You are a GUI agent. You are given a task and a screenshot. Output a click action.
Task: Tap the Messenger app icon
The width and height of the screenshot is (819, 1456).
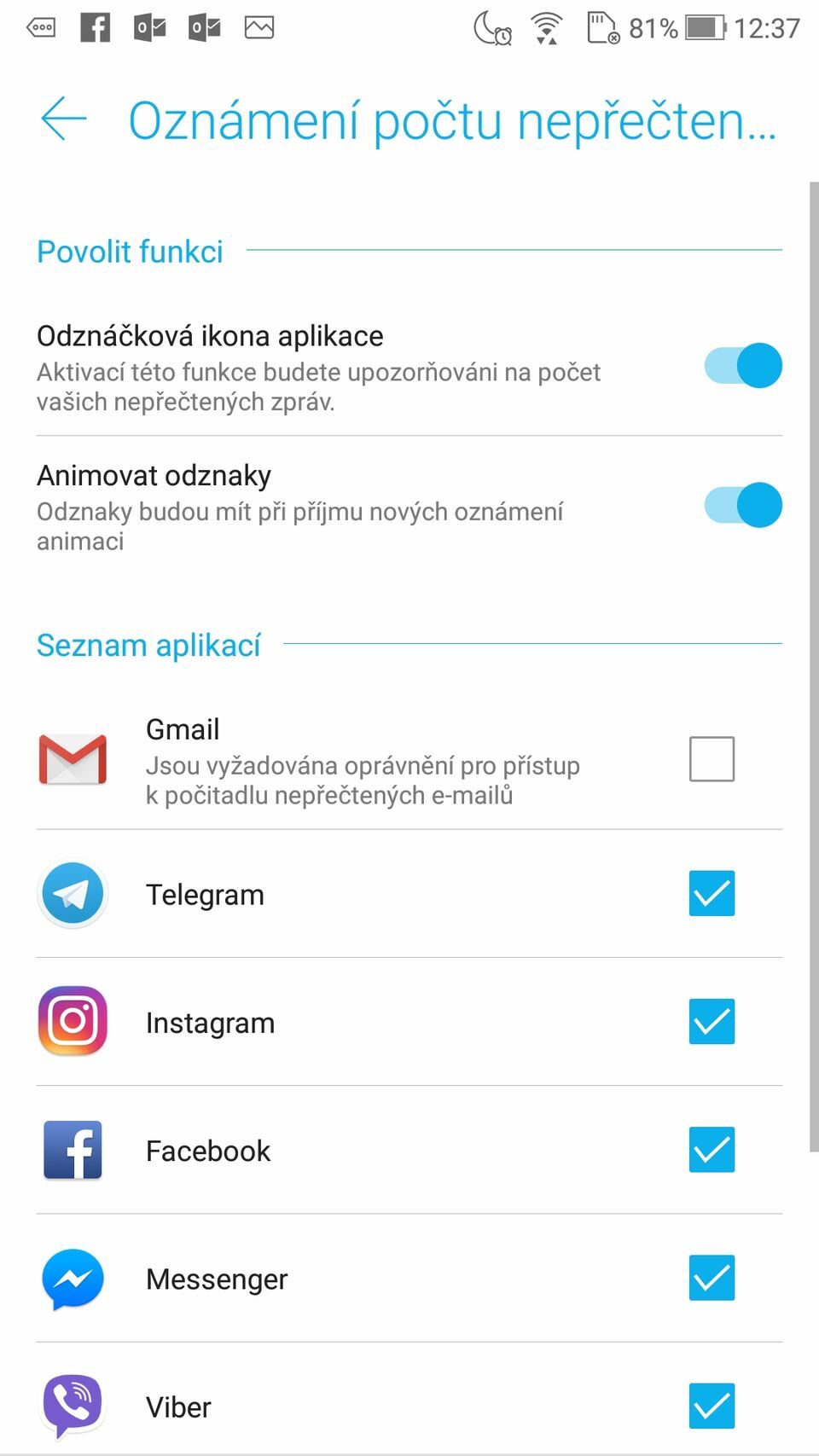72,1278
